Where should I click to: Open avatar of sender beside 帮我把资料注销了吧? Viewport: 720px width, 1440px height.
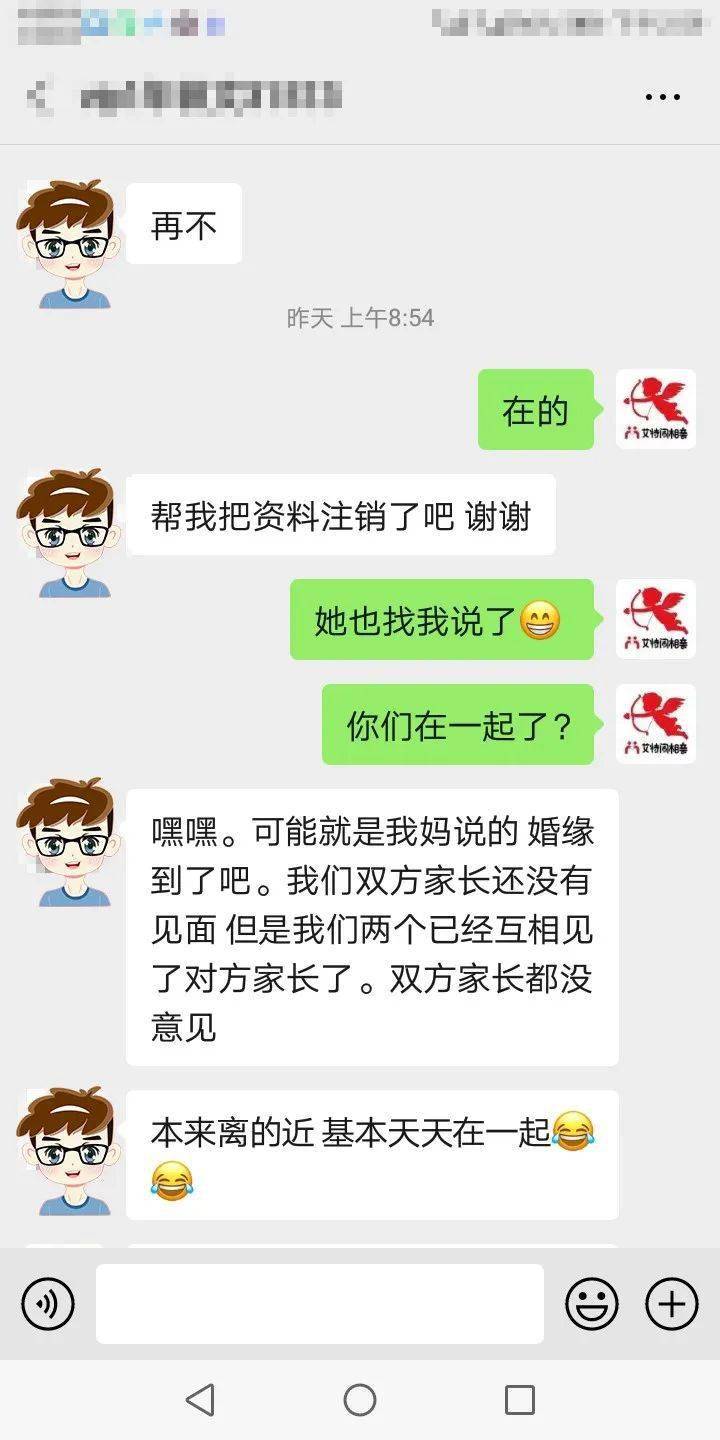(66, 534)
